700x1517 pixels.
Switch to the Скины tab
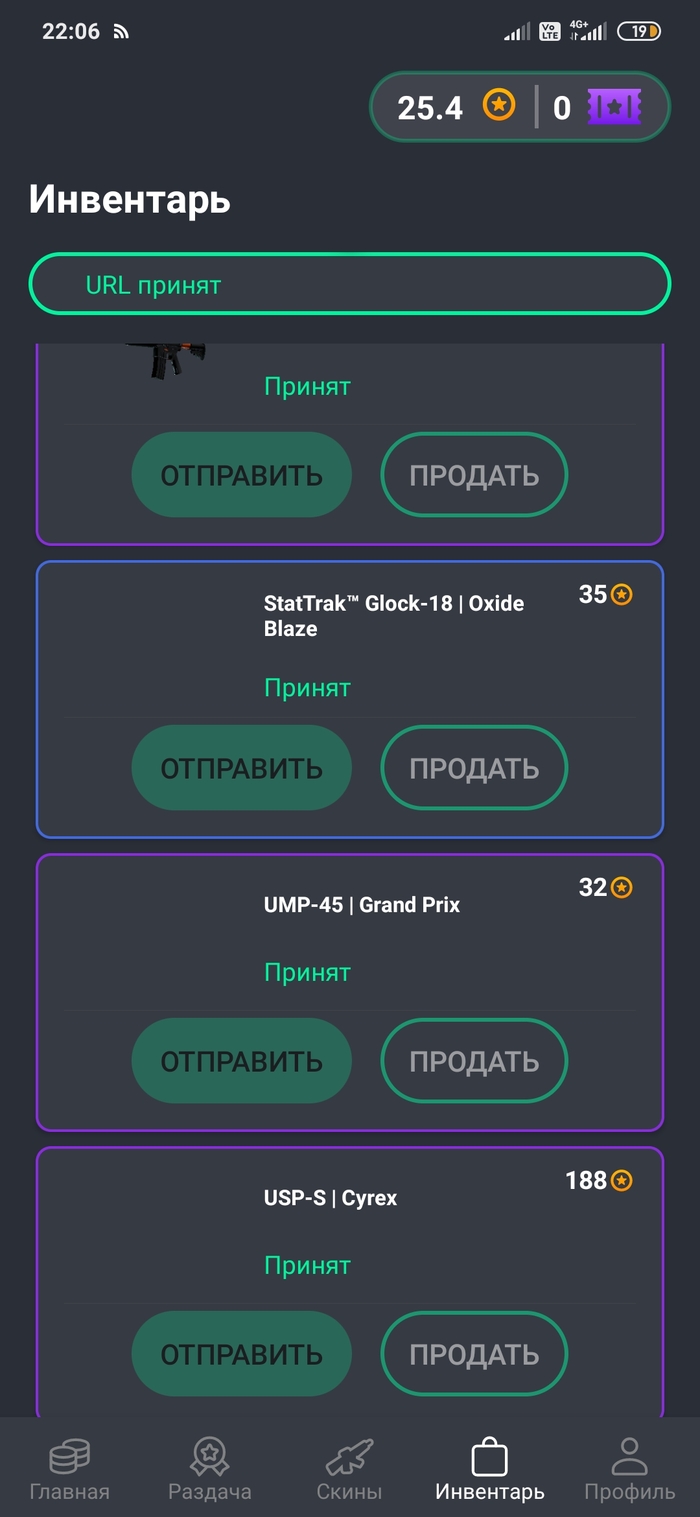(349, 1469)
